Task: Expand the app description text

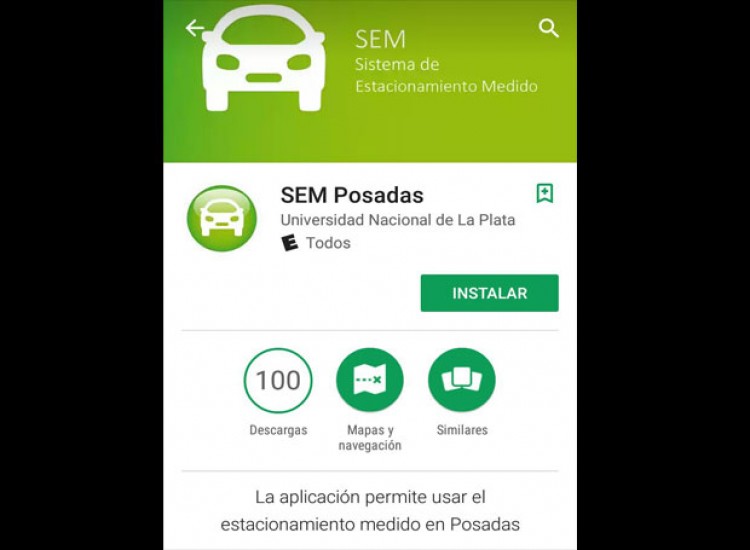Action: pos(370,510)
